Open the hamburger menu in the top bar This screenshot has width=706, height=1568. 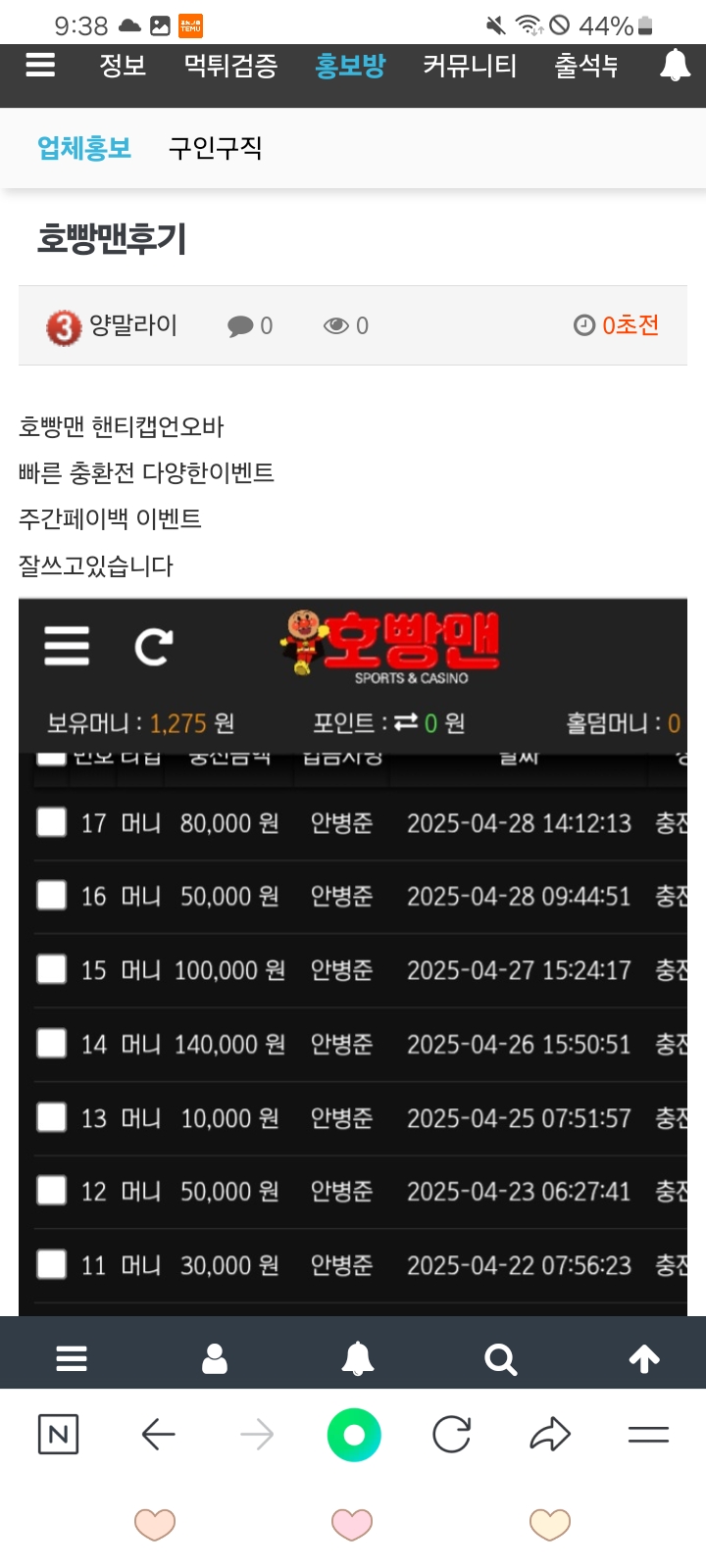point(40,65)
